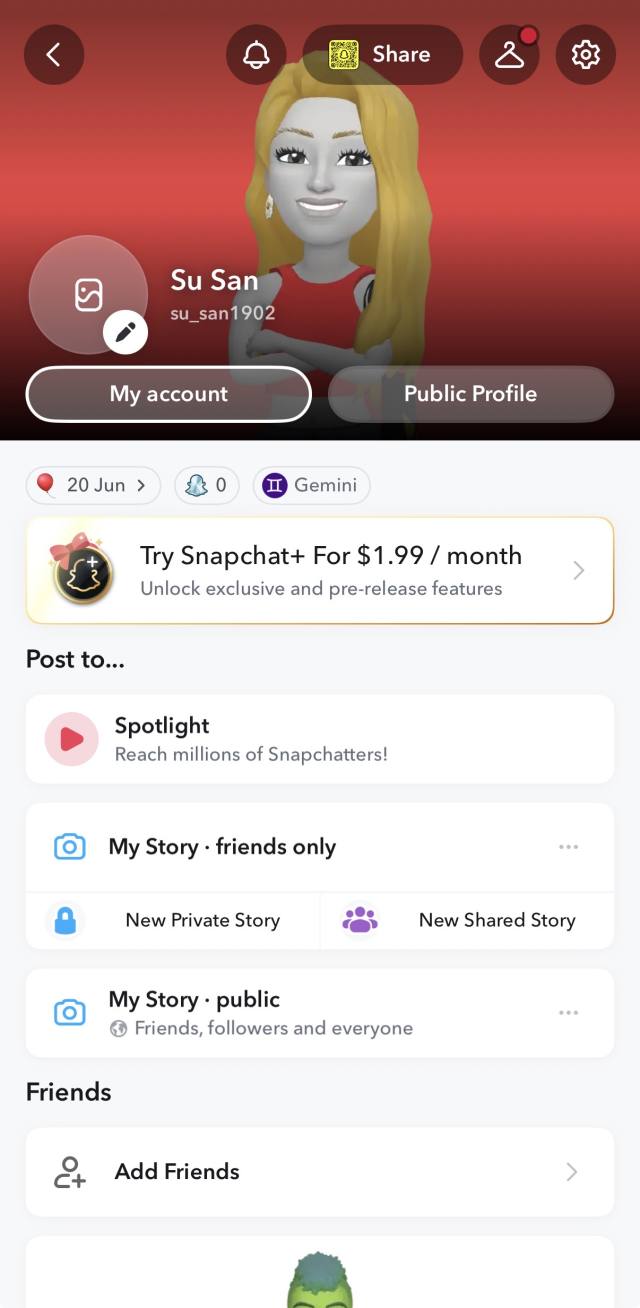Open options for My Story public
The width and height of the screenshot is (640, 1308).
[569, 1012]
